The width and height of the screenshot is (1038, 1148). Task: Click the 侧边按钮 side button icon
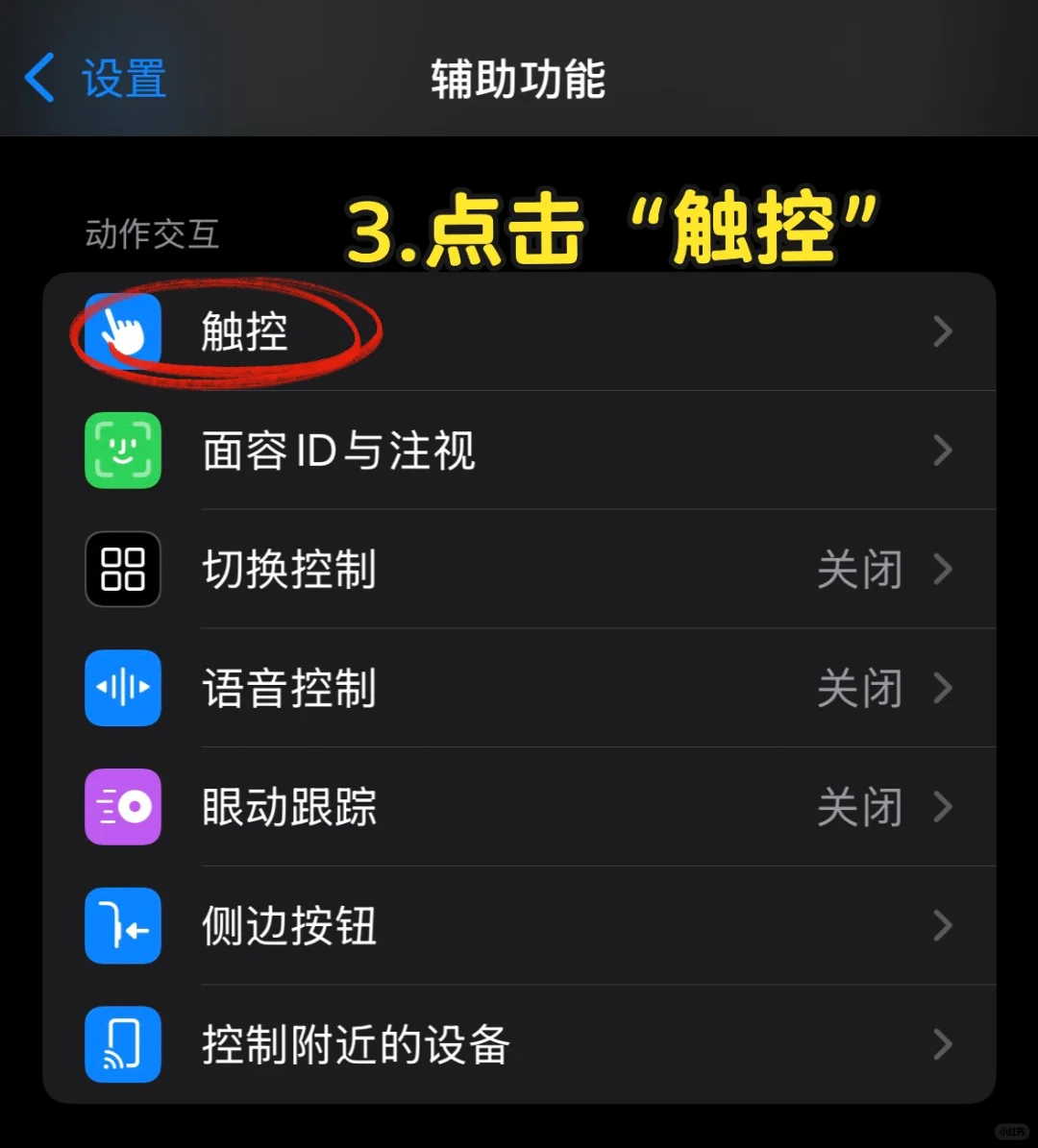click(x=122, y=927)
